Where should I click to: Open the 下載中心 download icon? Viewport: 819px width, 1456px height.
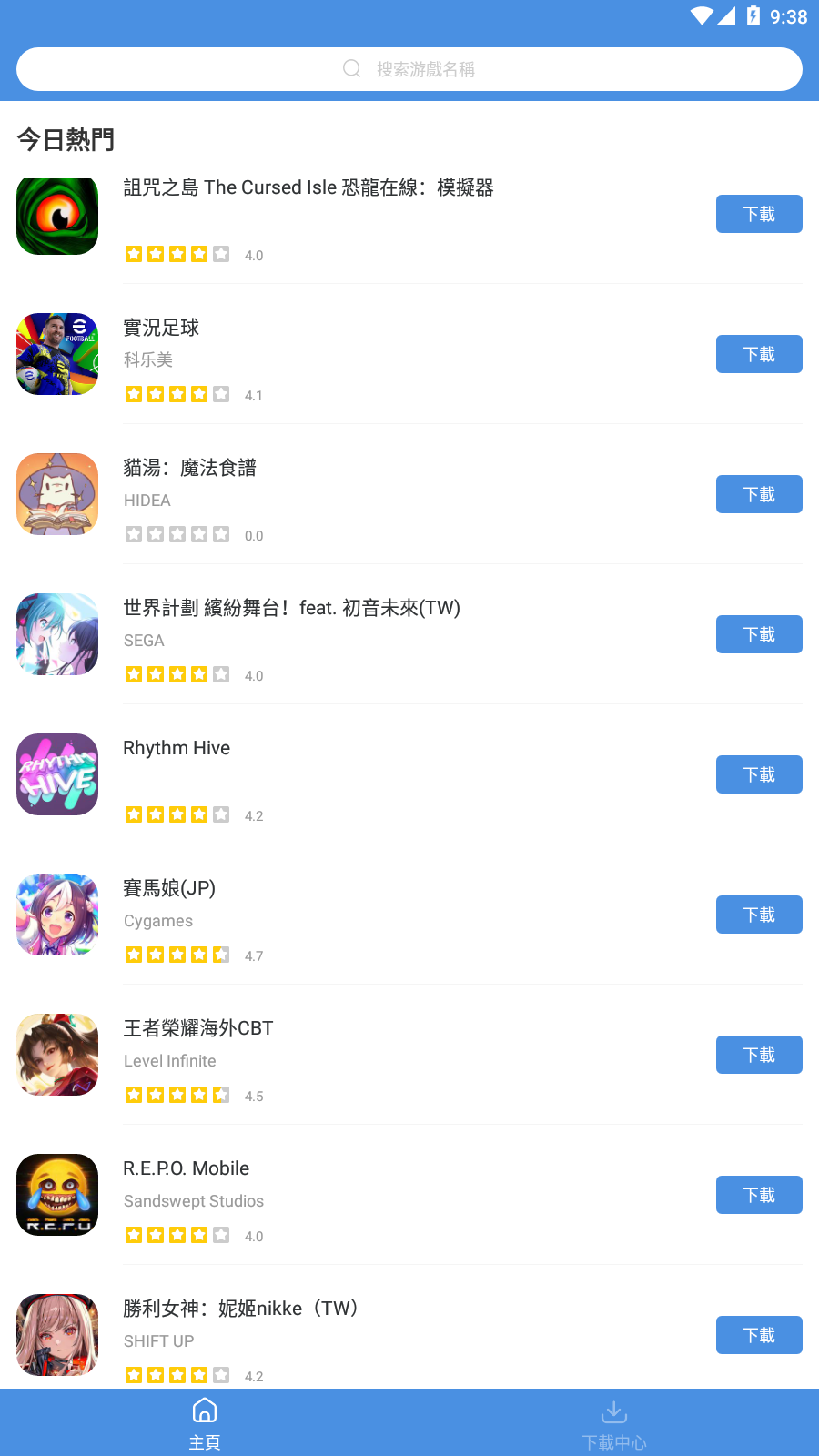click(x=614, y=1409)
